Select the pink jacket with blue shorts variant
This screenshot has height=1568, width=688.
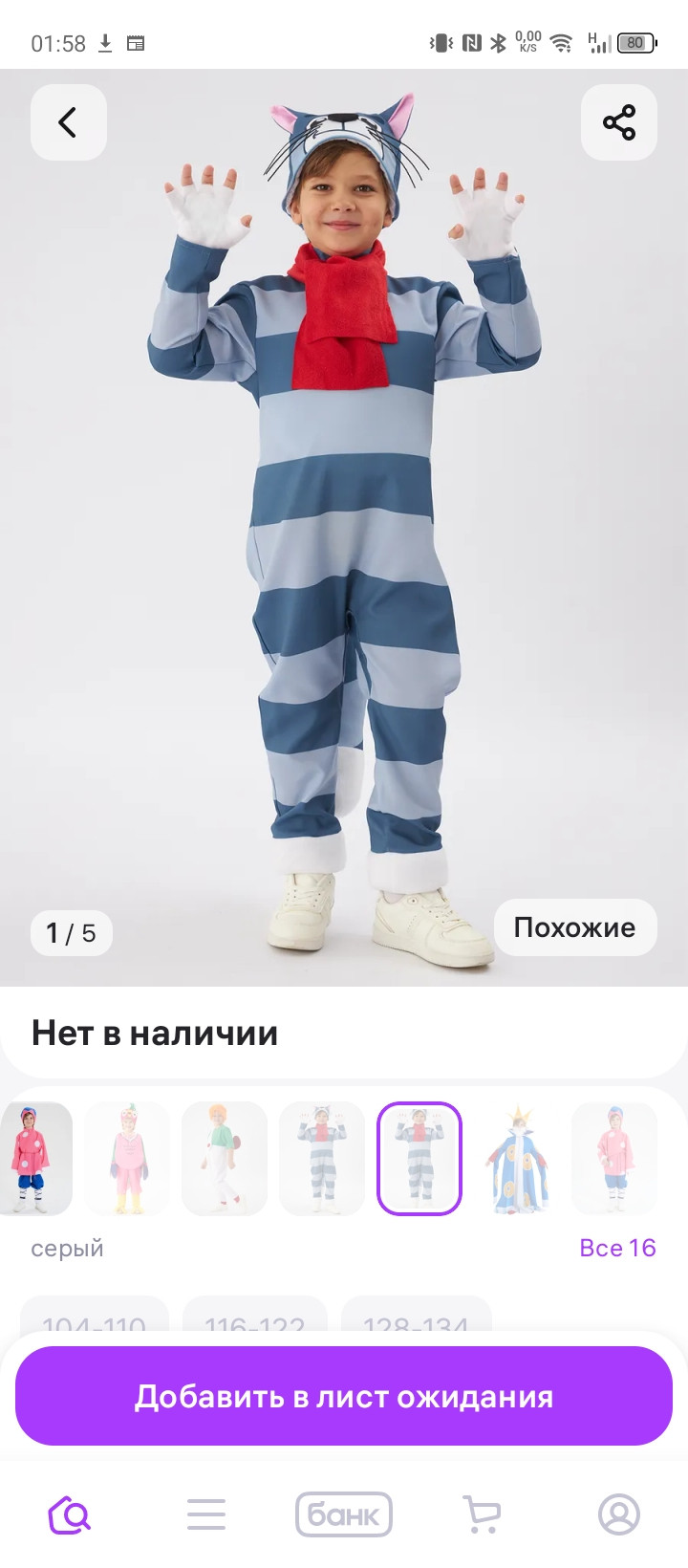[614, 1158]
